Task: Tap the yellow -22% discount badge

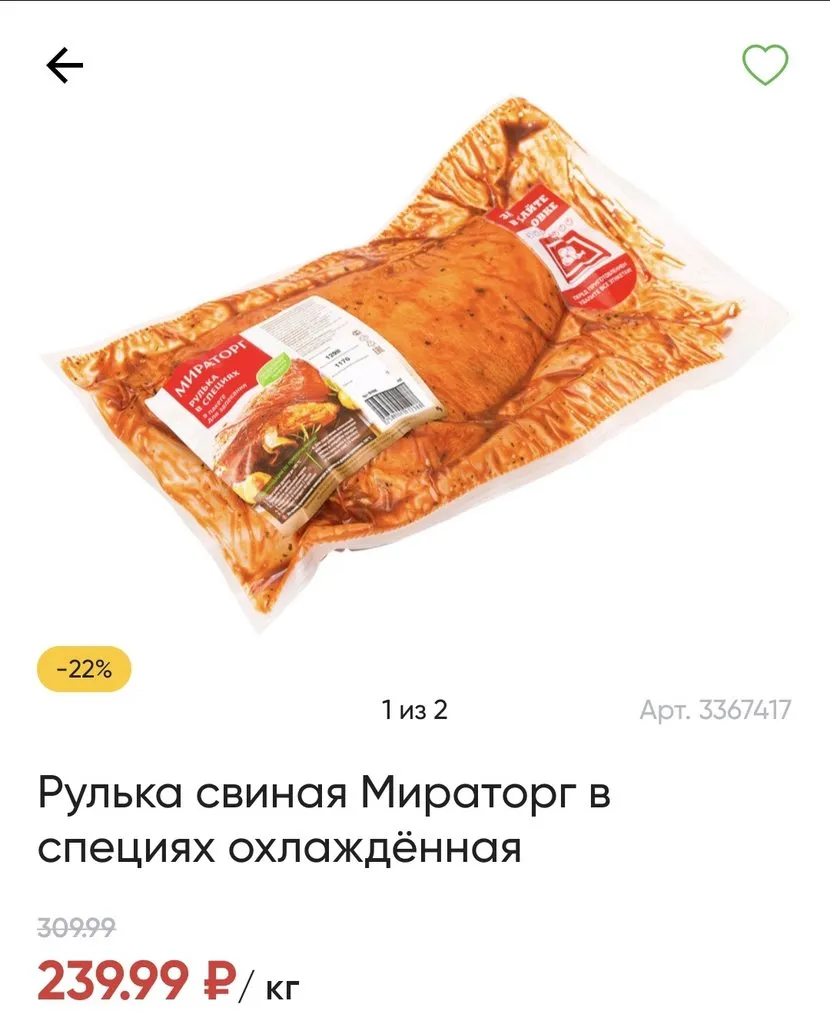Action: point(82,668)
